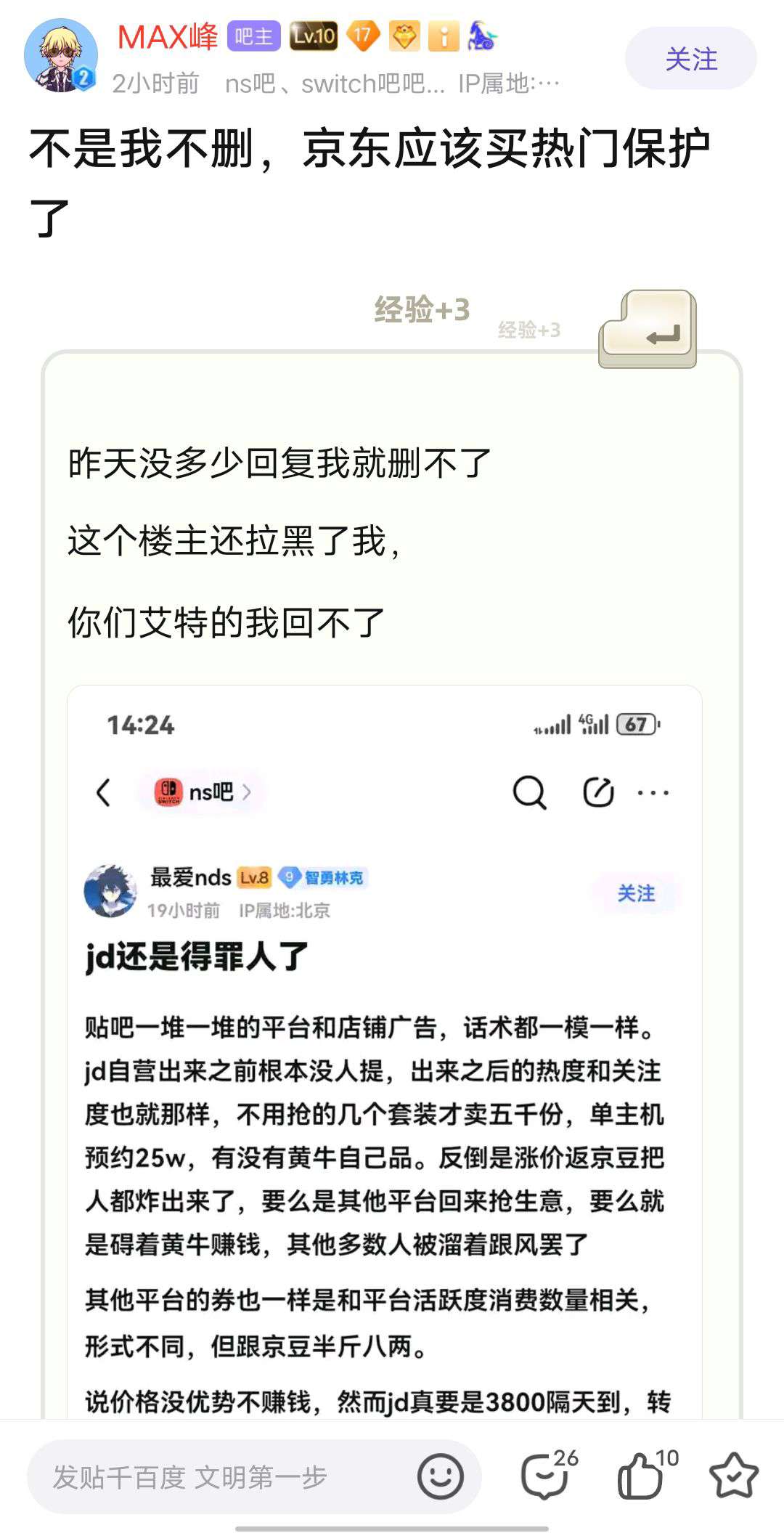Tap the MAX峰 username
The height and width of the screenshot is (1533, 784).
[x=168, y=36]
